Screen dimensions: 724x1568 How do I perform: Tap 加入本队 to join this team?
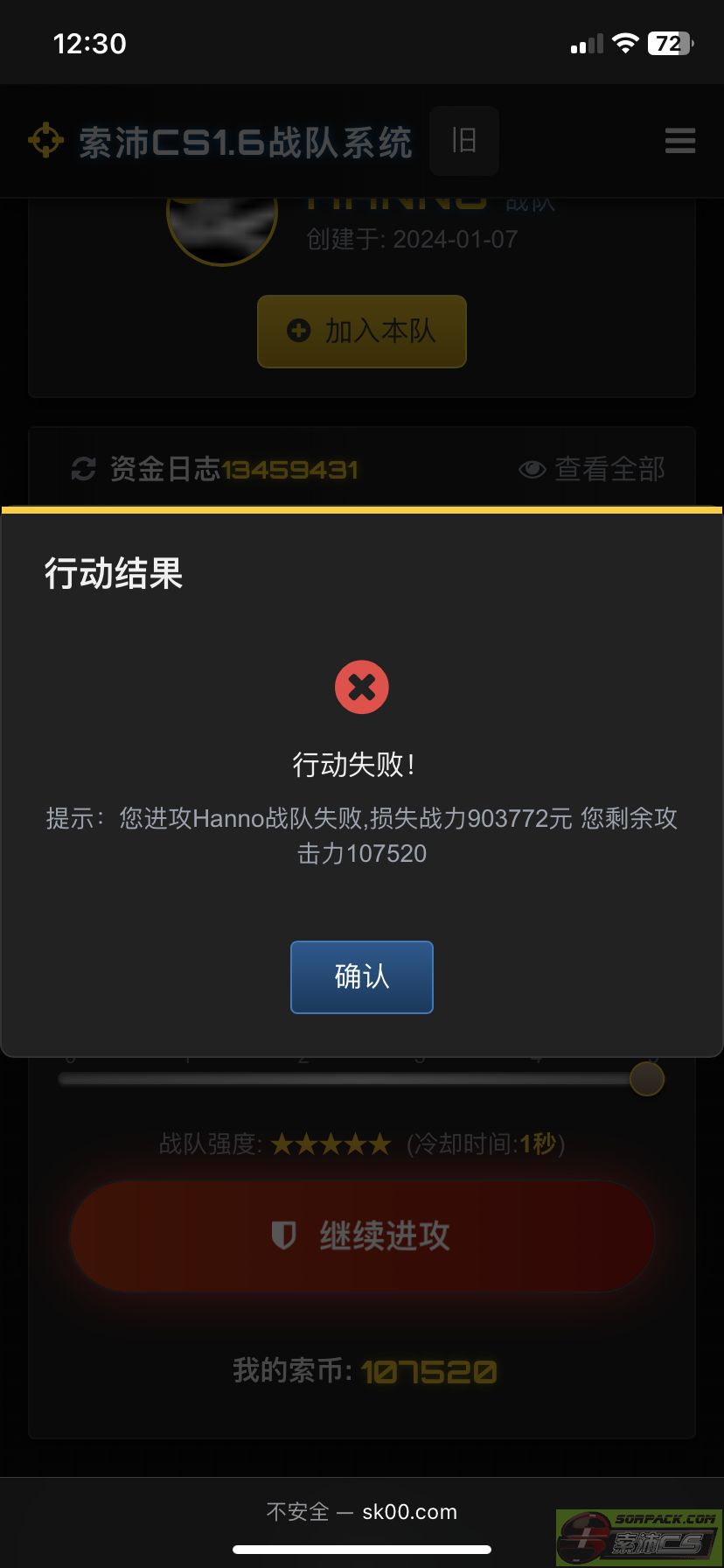pyautogui.click(x=361, y=331)
